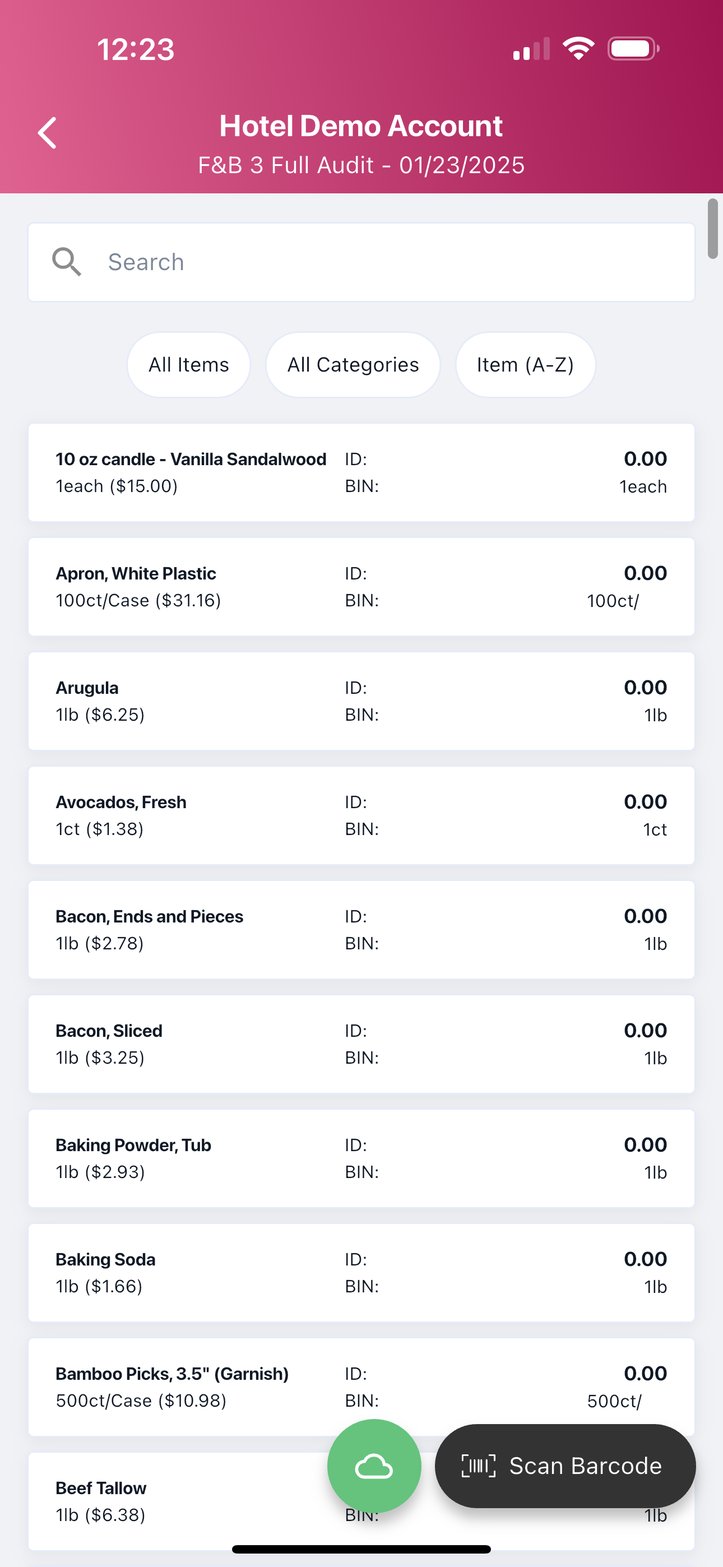Viewport: 723px width, 1567px height.
Task: Toggle the All Categories chip selection
Action: [353, 364]
